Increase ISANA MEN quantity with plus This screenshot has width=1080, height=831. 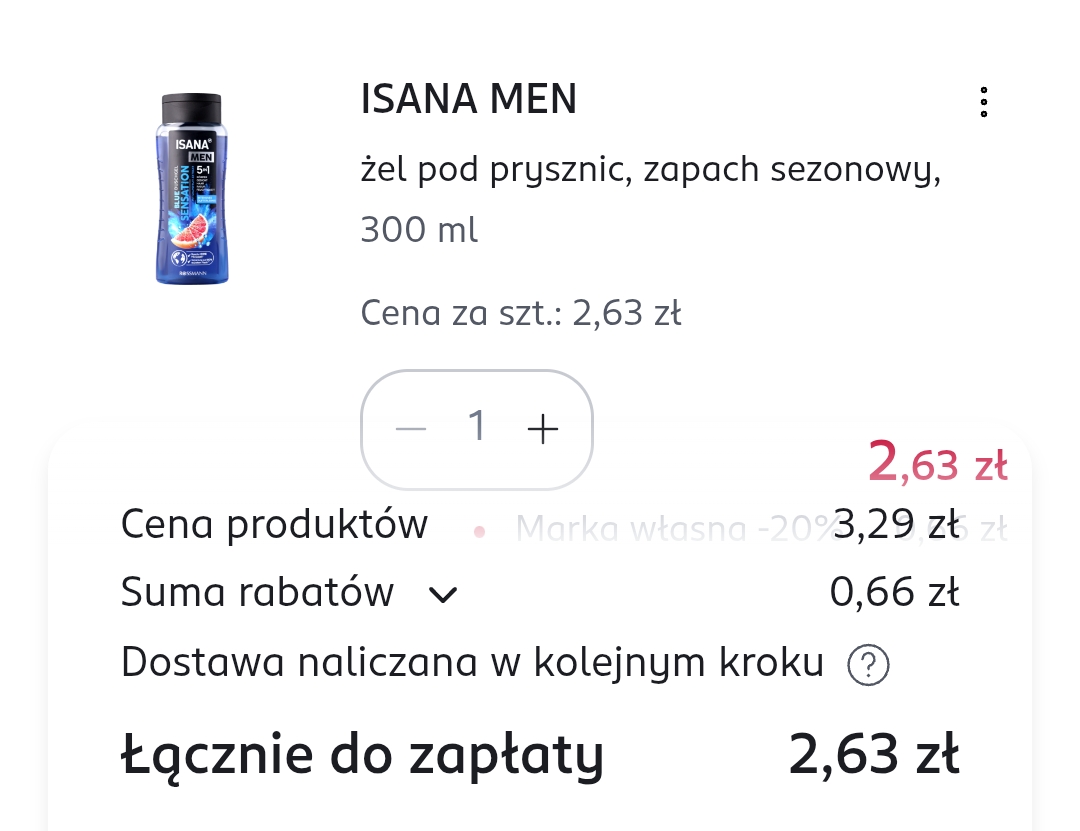pos(542,430)
